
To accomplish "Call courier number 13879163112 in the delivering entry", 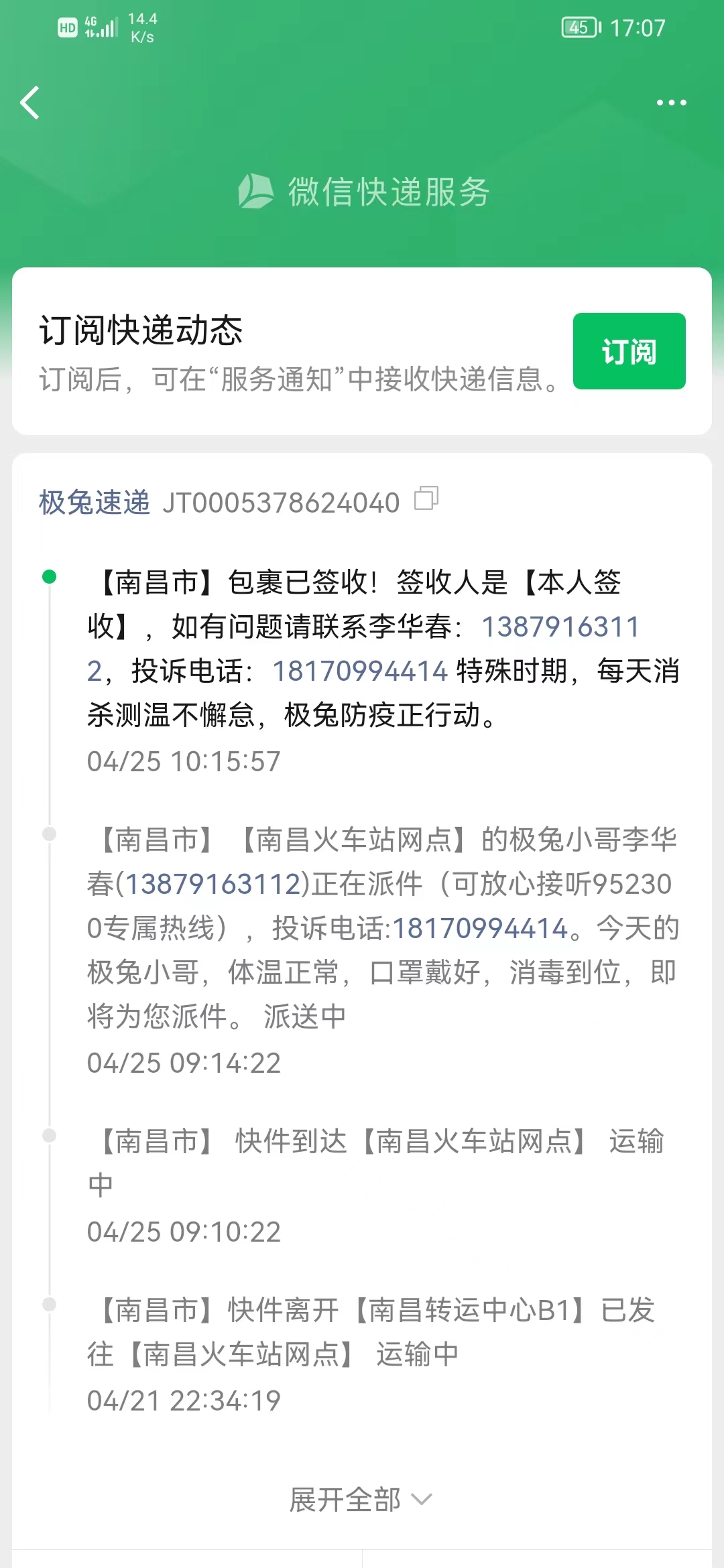I will click(x=213, y=884).
